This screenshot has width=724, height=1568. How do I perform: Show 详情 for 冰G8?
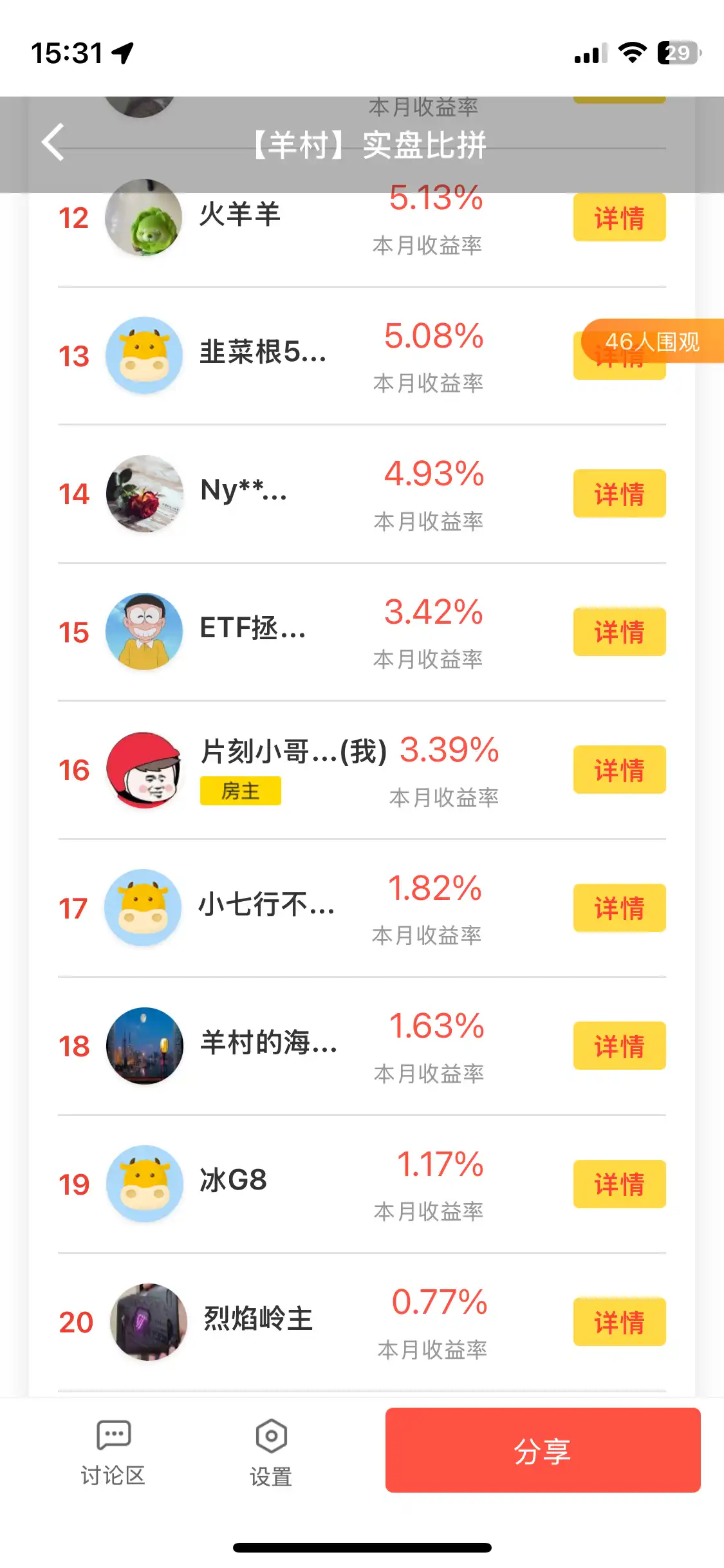[x=619, y=1184]
